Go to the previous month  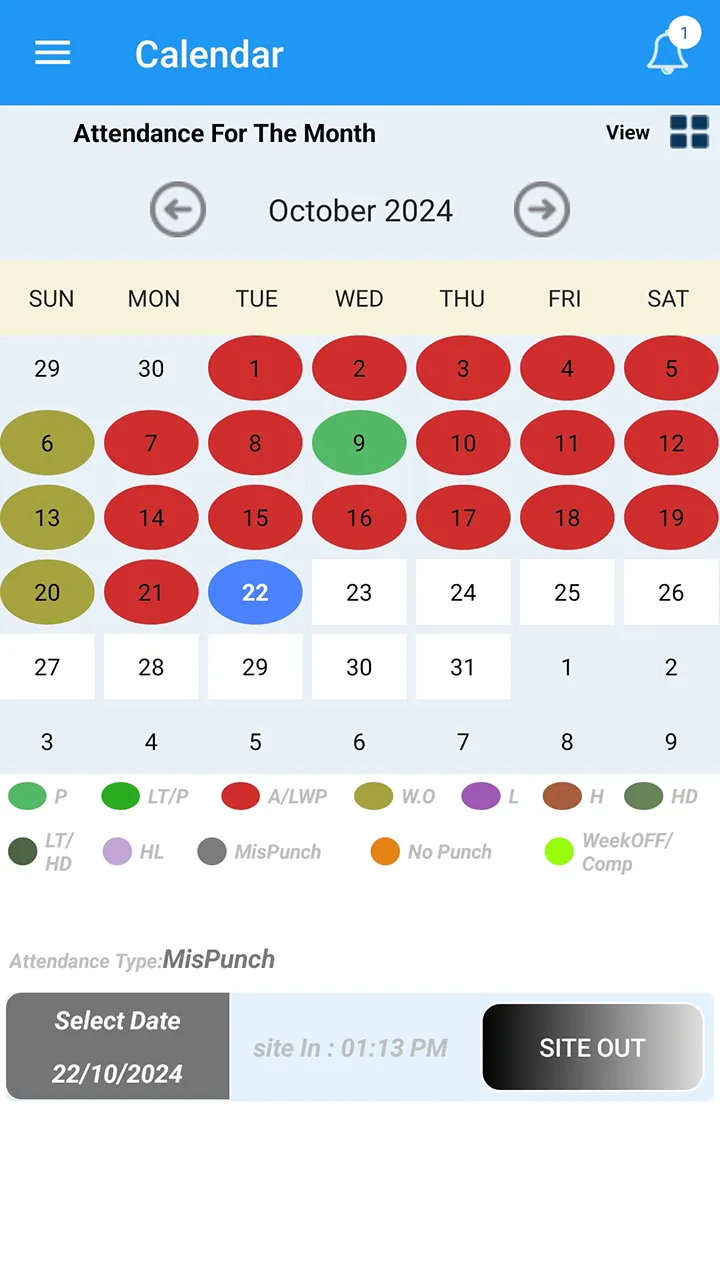pos(178,210)
